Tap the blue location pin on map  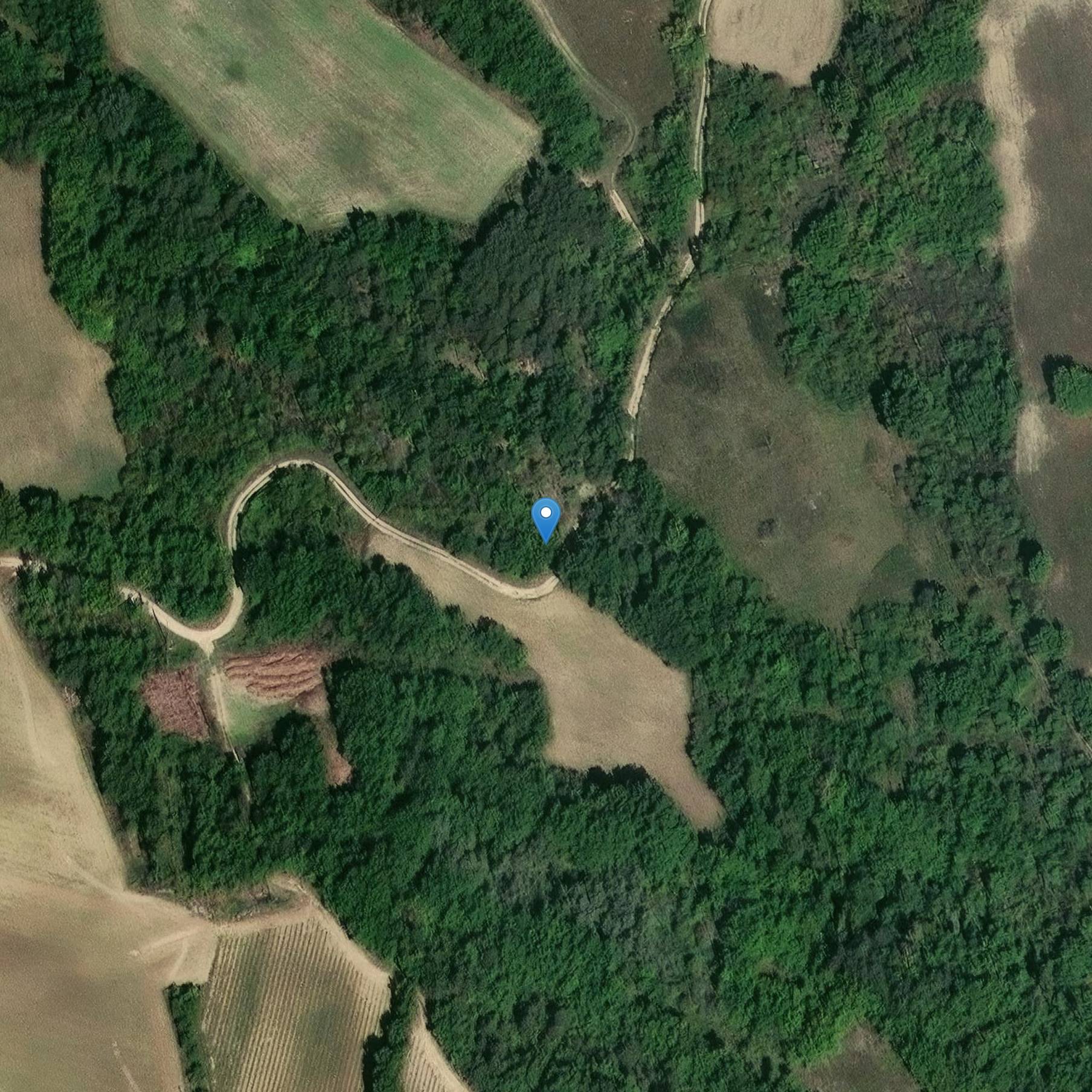point(545,518)
